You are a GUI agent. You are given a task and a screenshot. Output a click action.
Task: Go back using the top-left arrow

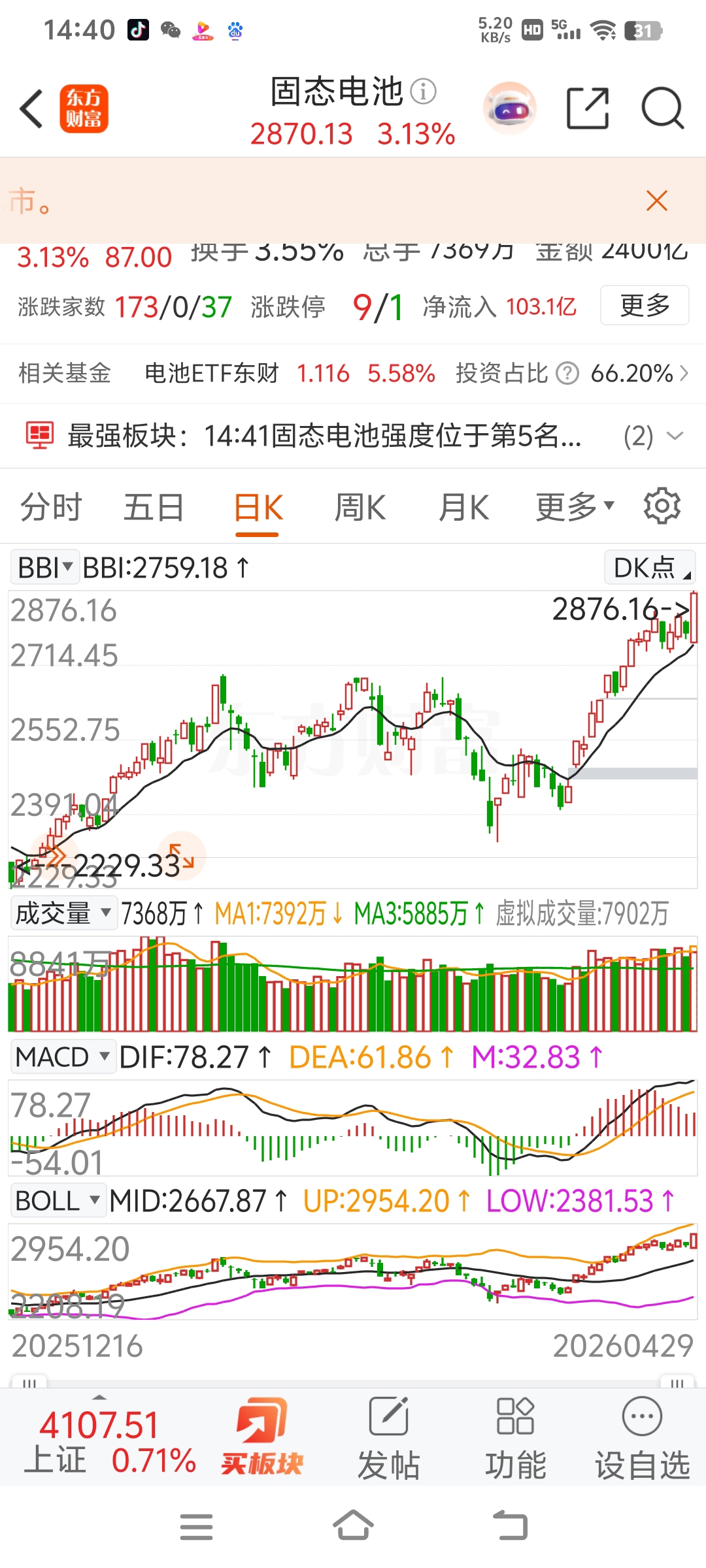[31, 108]
